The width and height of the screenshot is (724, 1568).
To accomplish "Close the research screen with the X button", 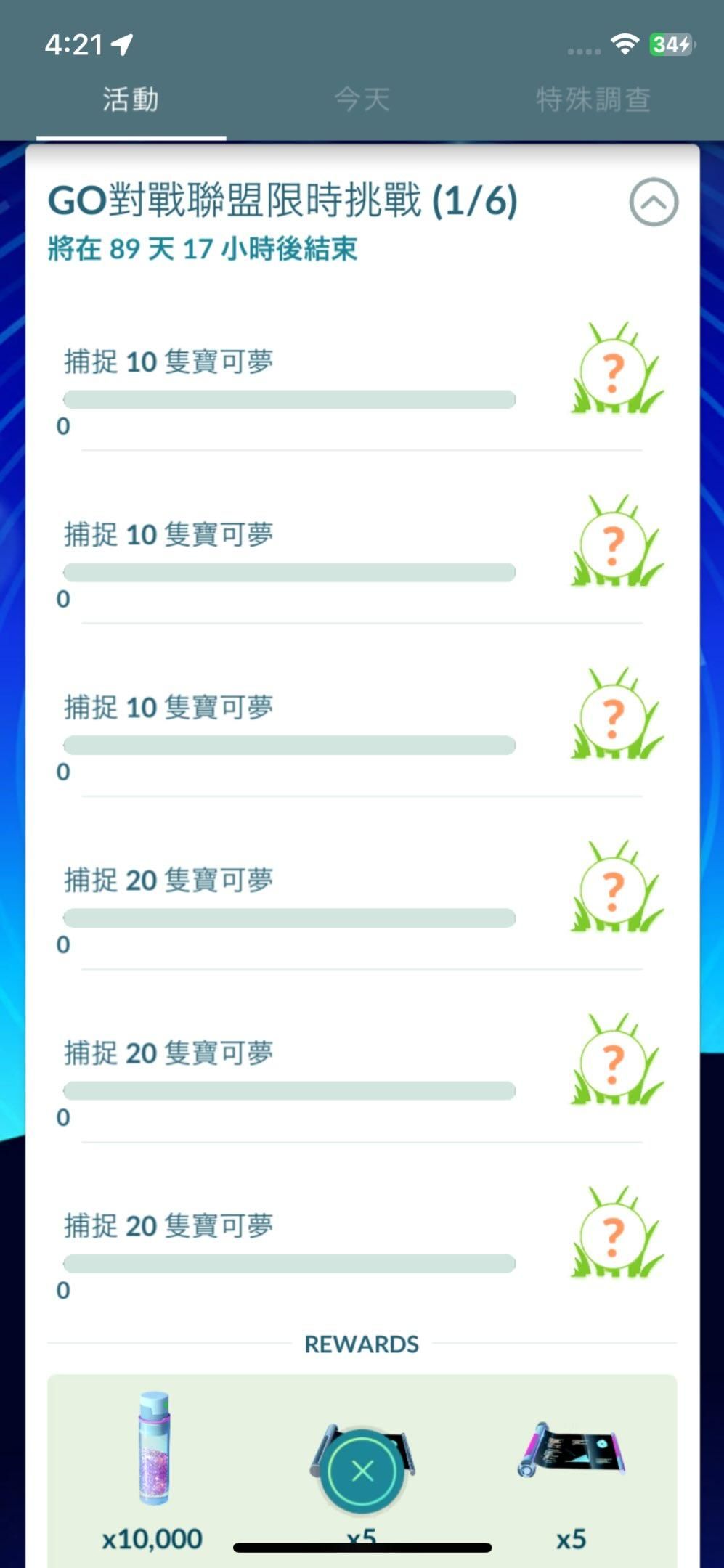I will (362, 1471).
